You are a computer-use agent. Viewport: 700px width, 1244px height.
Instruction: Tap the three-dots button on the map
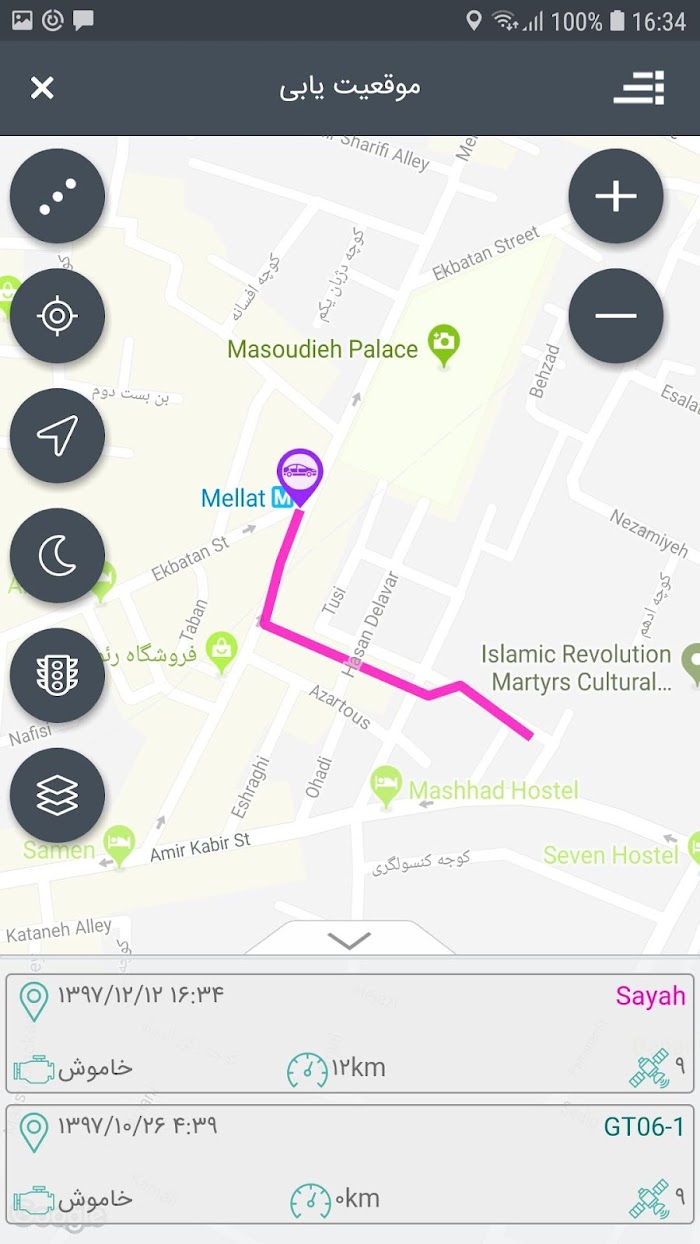point(57,197)
